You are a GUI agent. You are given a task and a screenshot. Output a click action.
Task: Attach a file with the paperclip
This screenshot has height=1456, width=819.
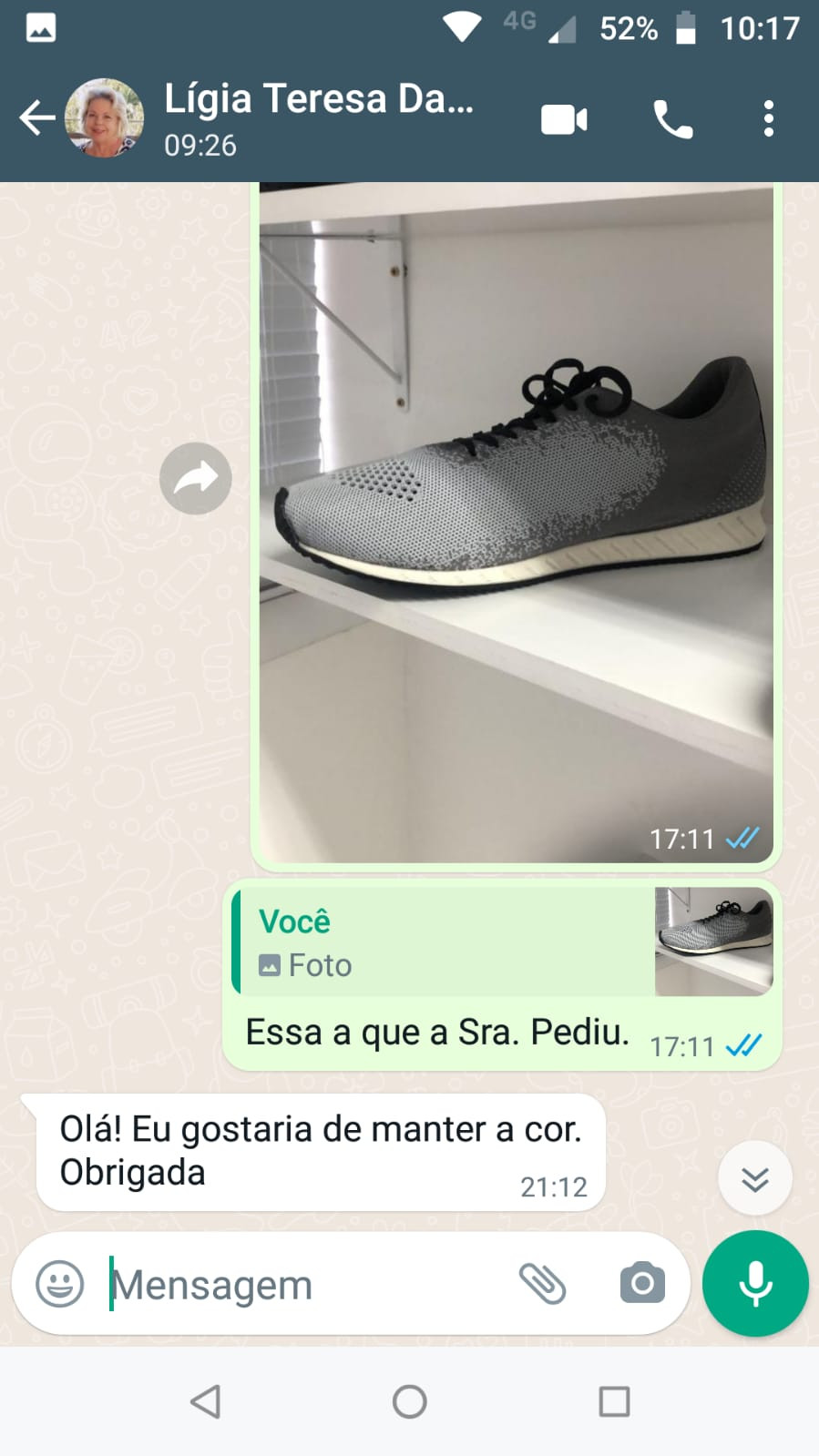click(543, 1284)
